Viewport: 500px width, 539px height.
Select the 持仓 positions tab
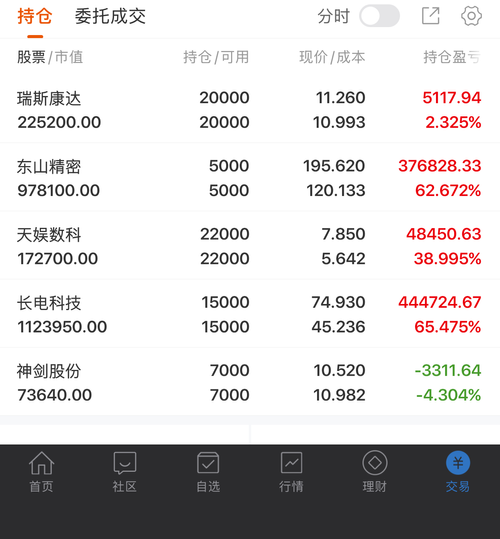click(x=35, y=16)
